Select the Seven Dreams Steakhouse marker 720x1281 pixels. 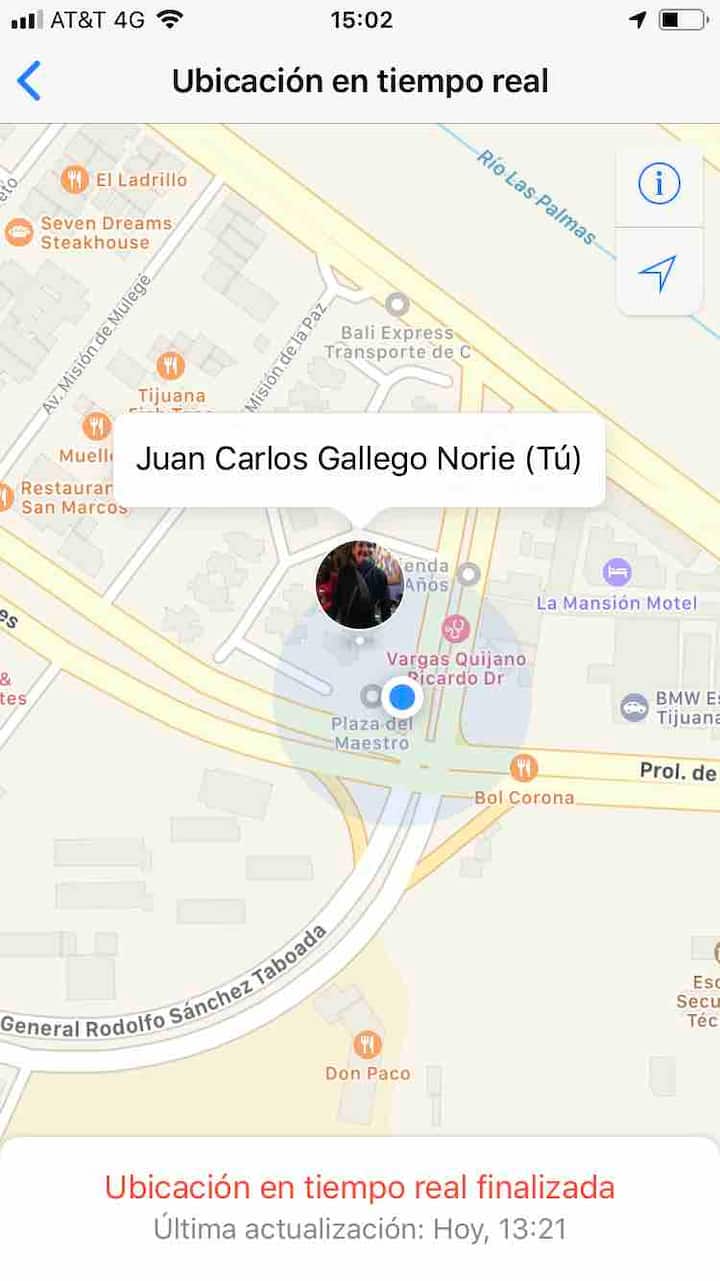tap(19, 232)
